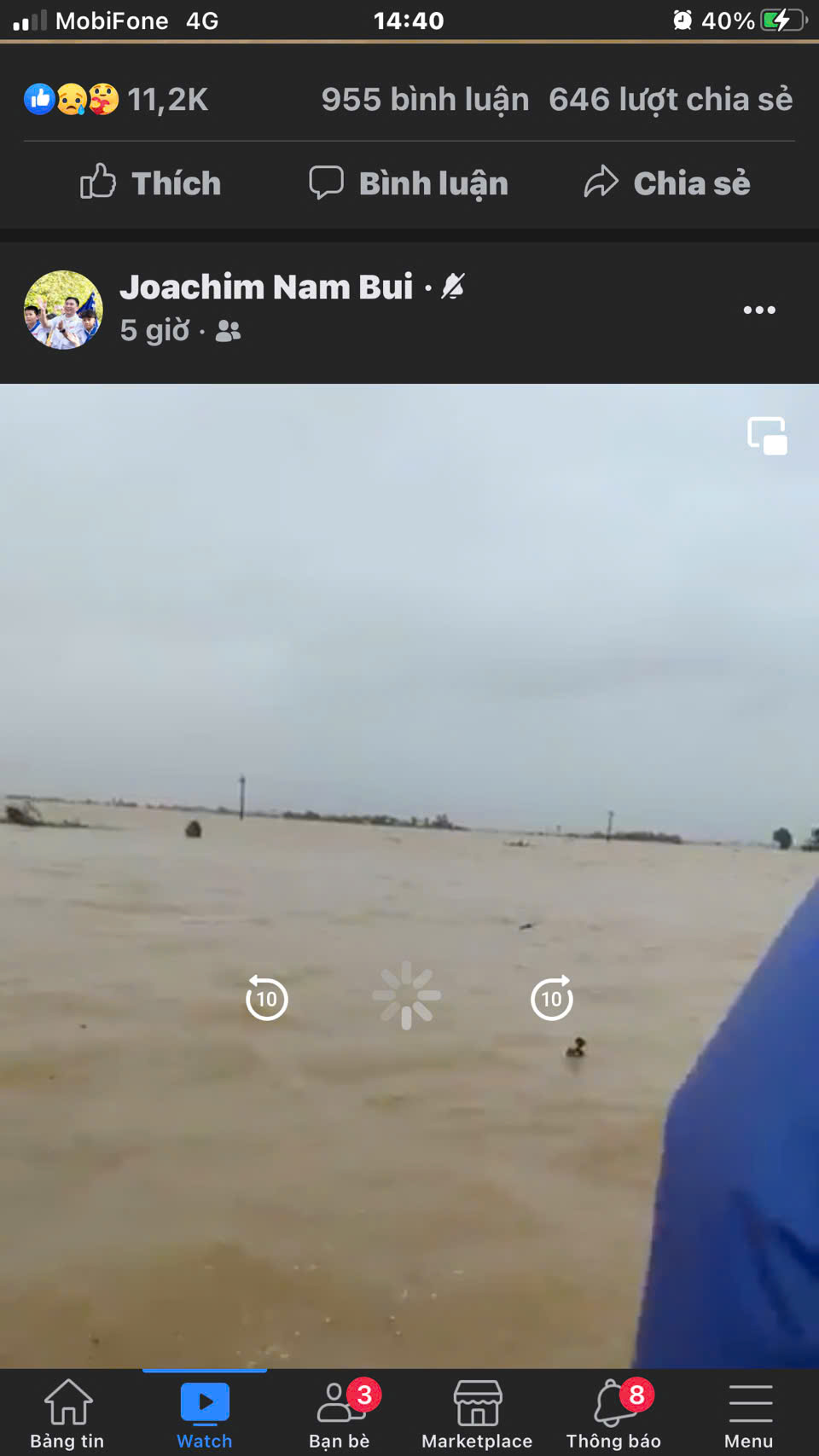Like the post with the Thích button
Image resolution: width=819 pixels, height=1456 pixels.
151,183
